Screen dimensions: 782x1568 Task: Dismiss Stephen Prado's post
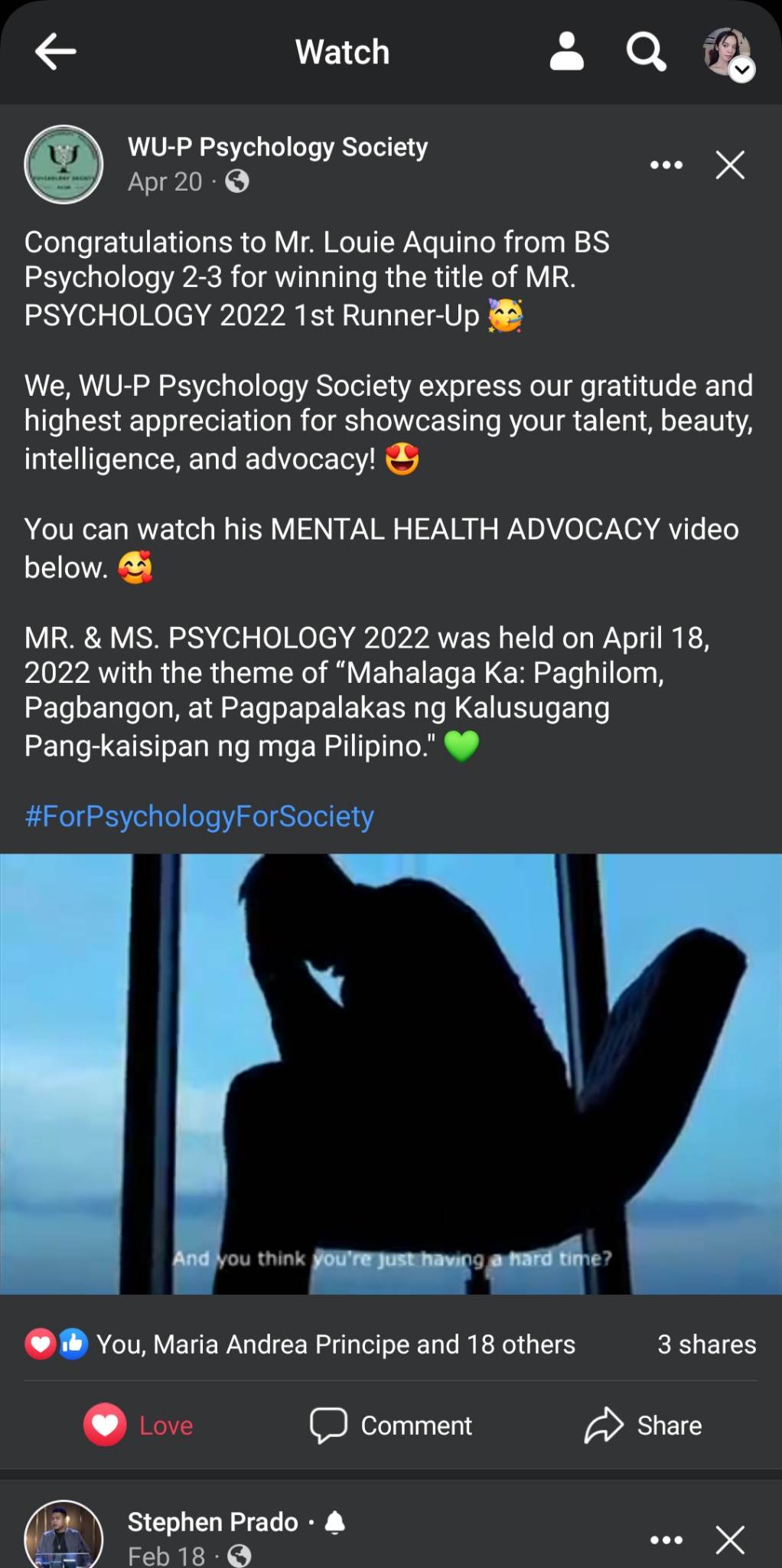730,1540
